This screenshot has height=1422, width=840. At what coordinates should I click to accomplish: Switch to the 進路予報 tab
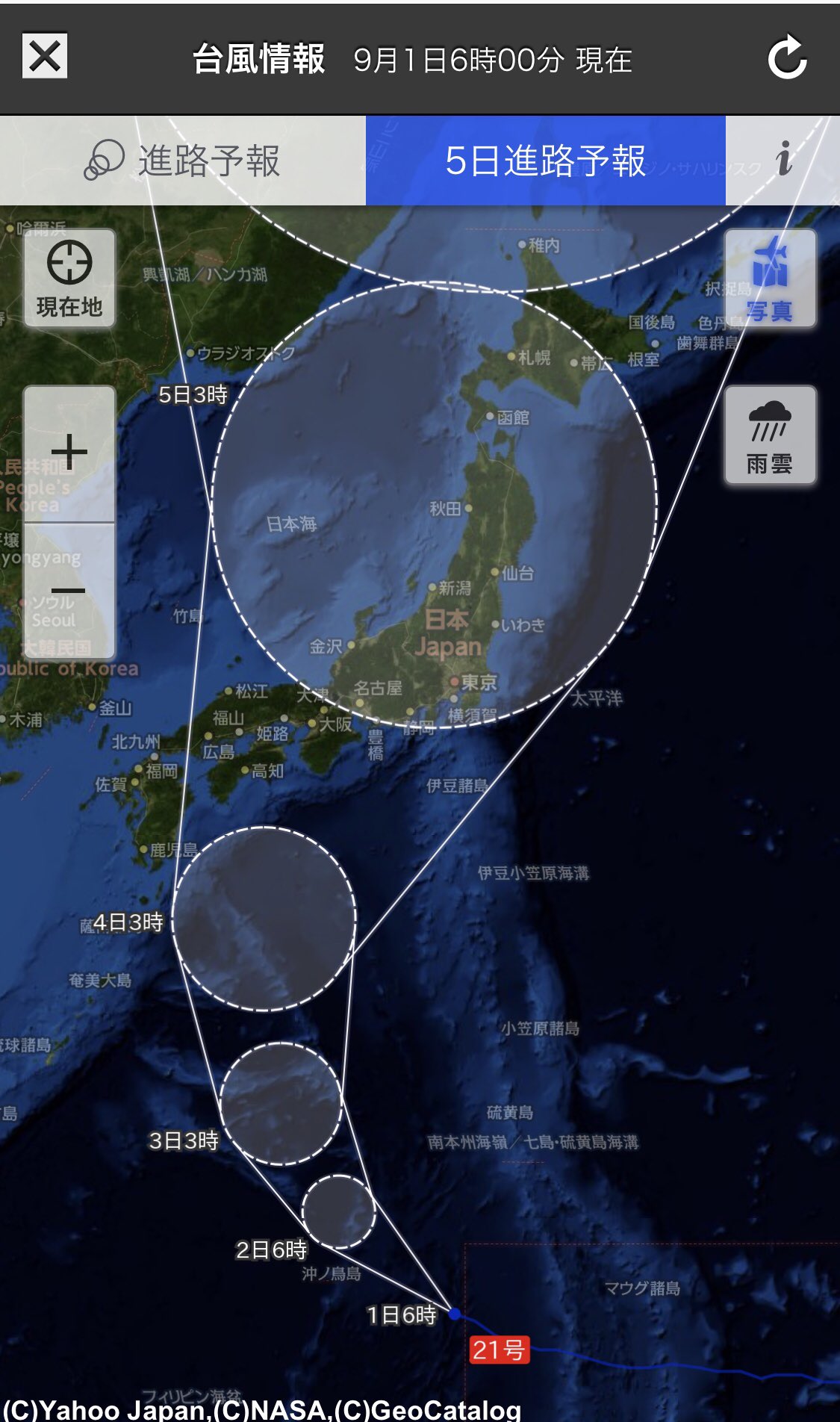point(183,160)
